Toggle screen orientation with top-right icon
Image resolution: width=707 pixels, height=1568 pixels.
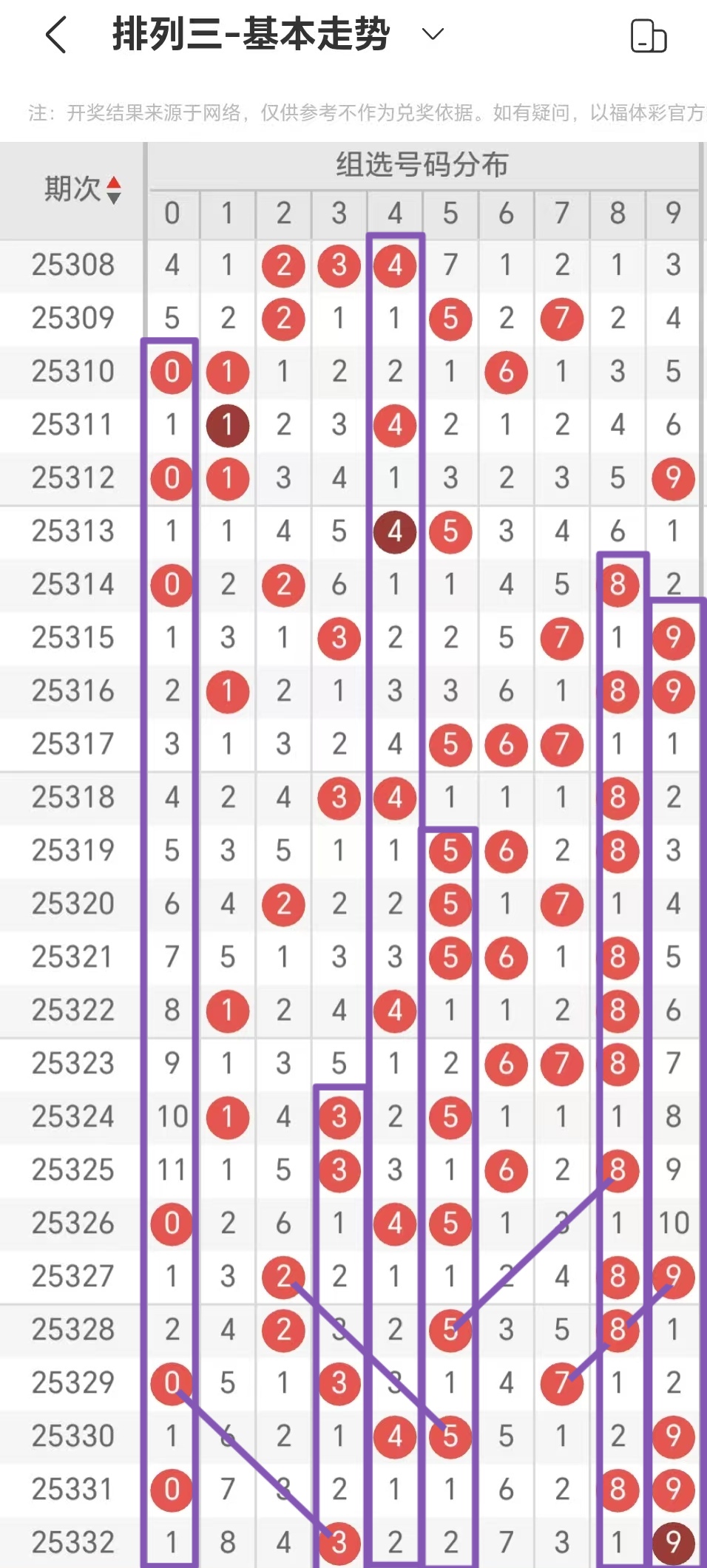648,36
